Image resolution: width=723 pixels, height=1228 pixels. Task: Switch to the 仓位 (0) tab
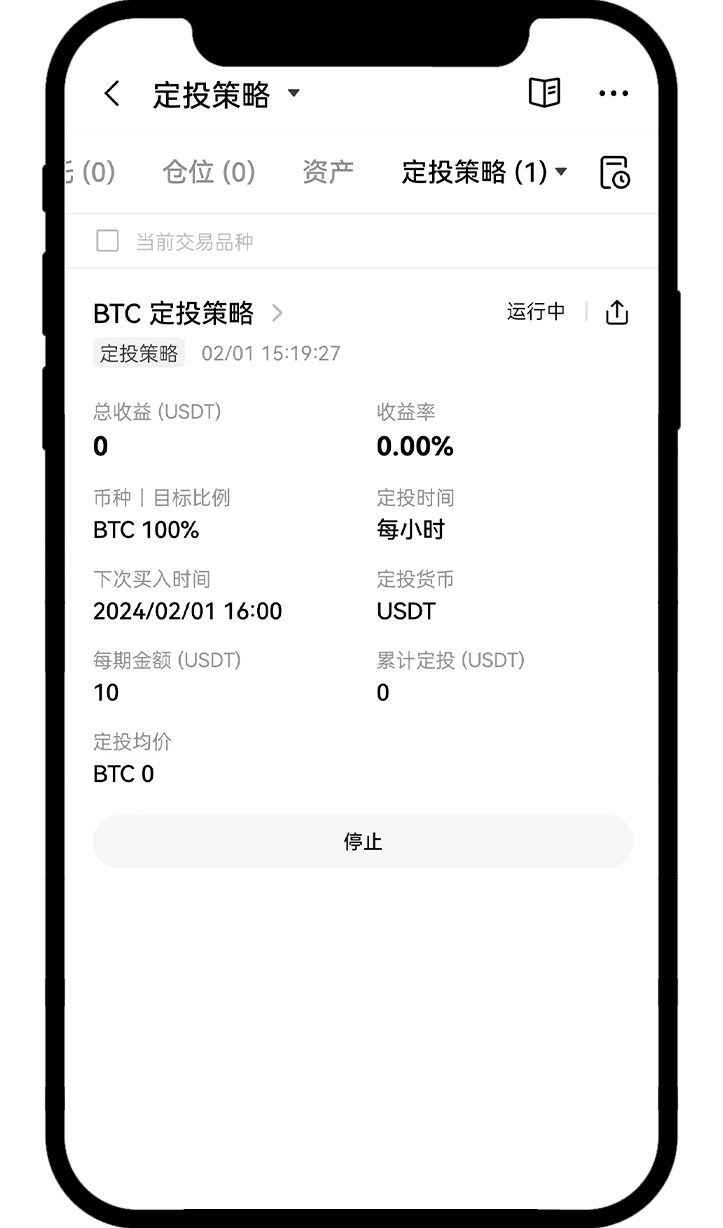209,172
